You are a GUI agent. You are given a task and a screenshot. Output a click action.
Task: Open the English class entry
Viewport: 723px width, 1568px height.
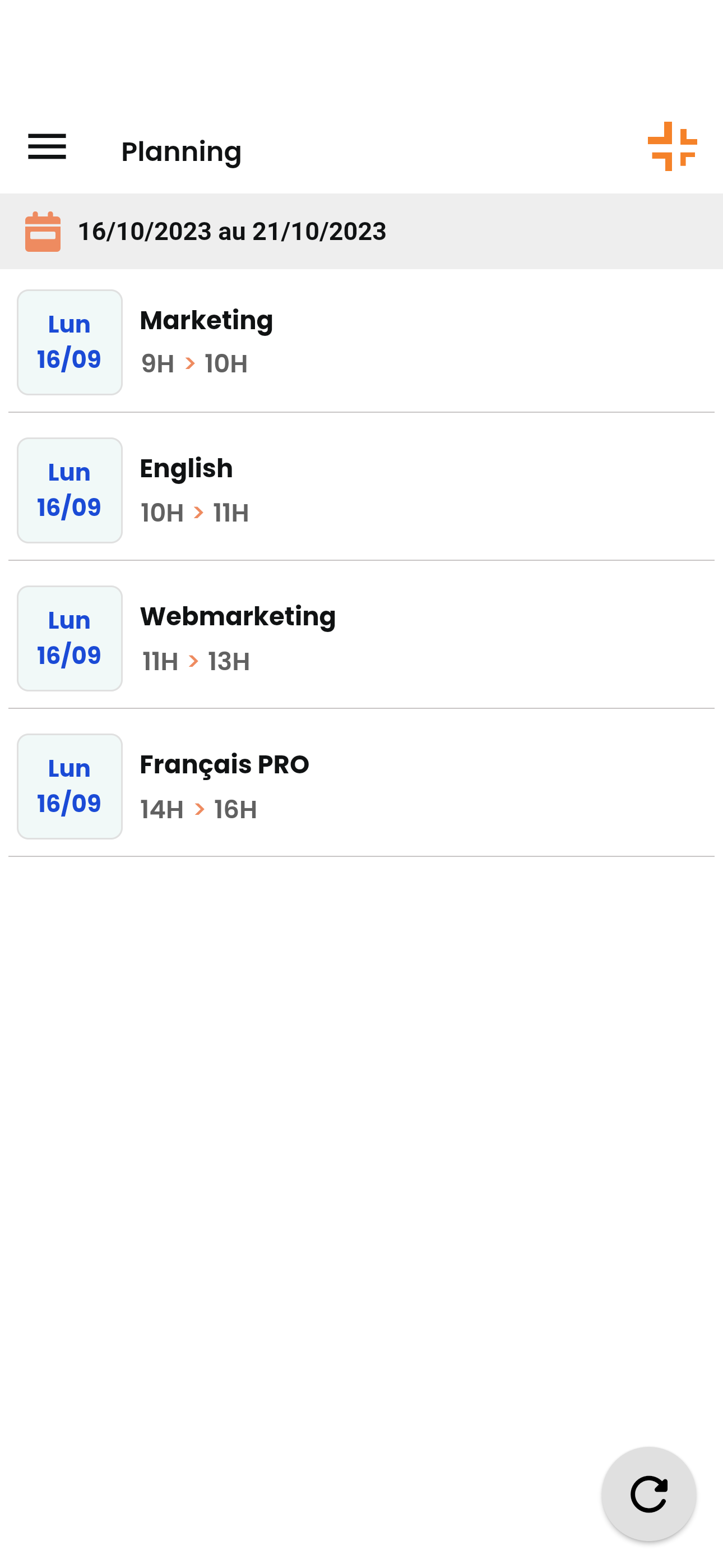[361, 490]
